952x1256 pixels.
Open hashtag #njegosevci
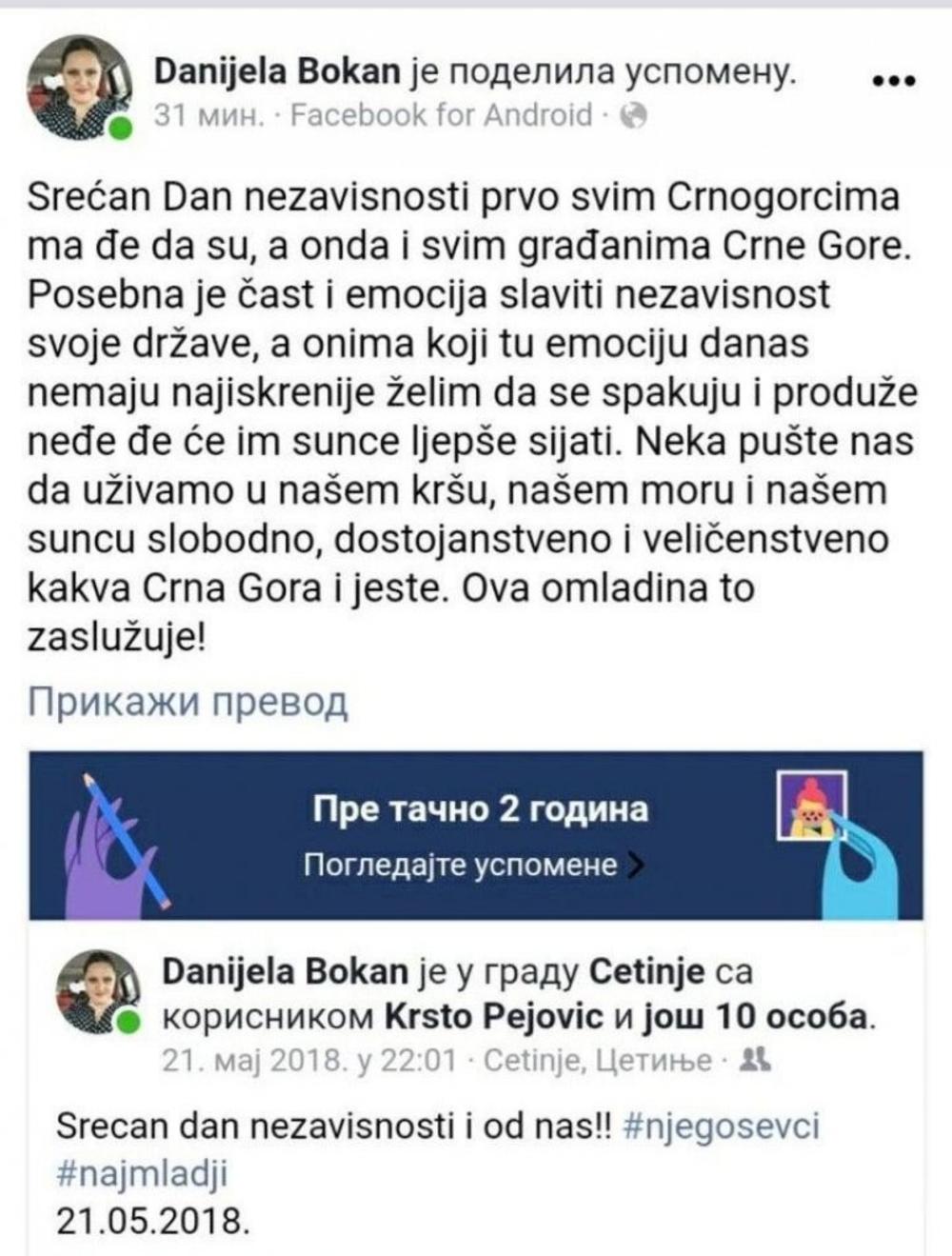[x=721, y=1126]
